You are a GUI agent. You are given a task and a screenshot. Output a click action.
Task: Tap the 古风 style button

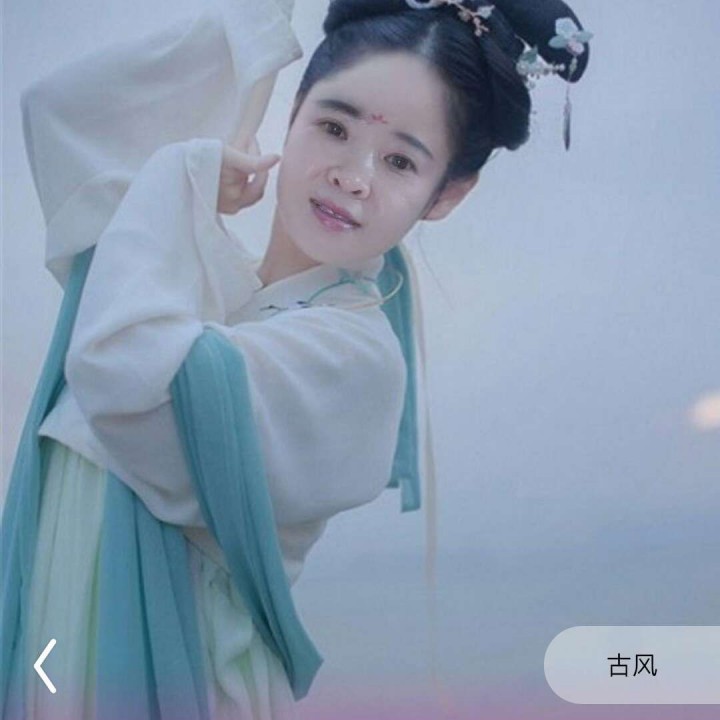click(632, 665)
